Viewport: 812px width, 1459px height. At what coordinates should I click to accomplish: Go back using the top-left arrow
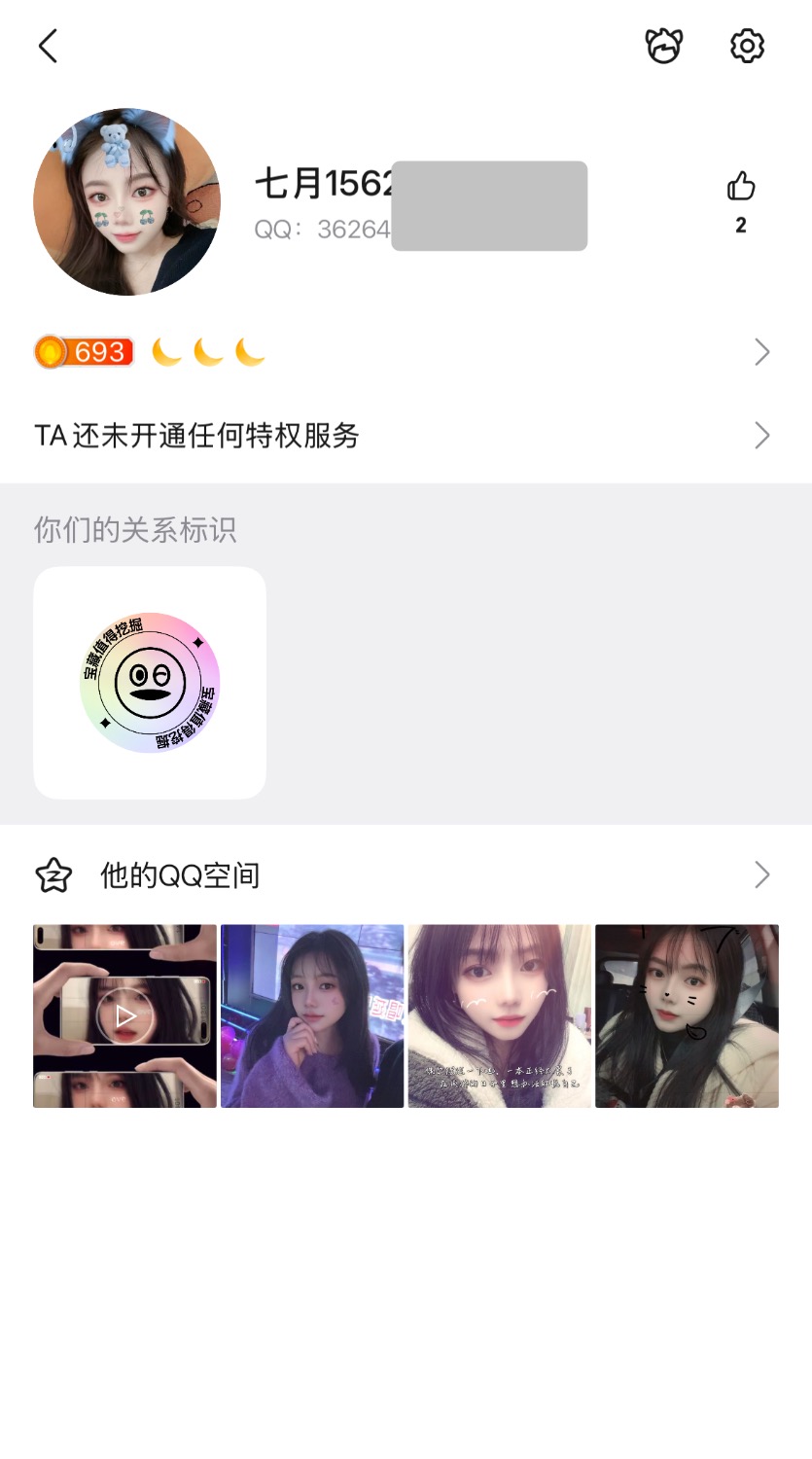(48, 46)
